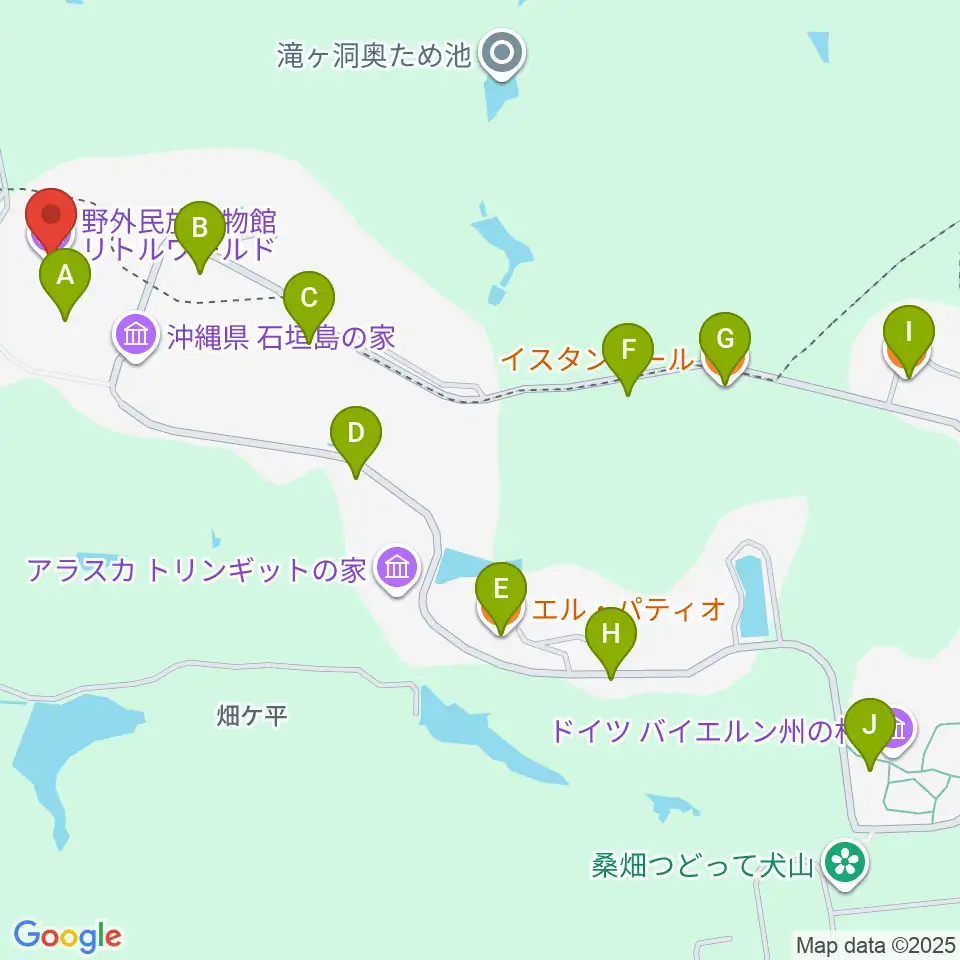
Task: Tap the 滝ヶ洞奥ため池 place pin
Action: tap(502, 55)
